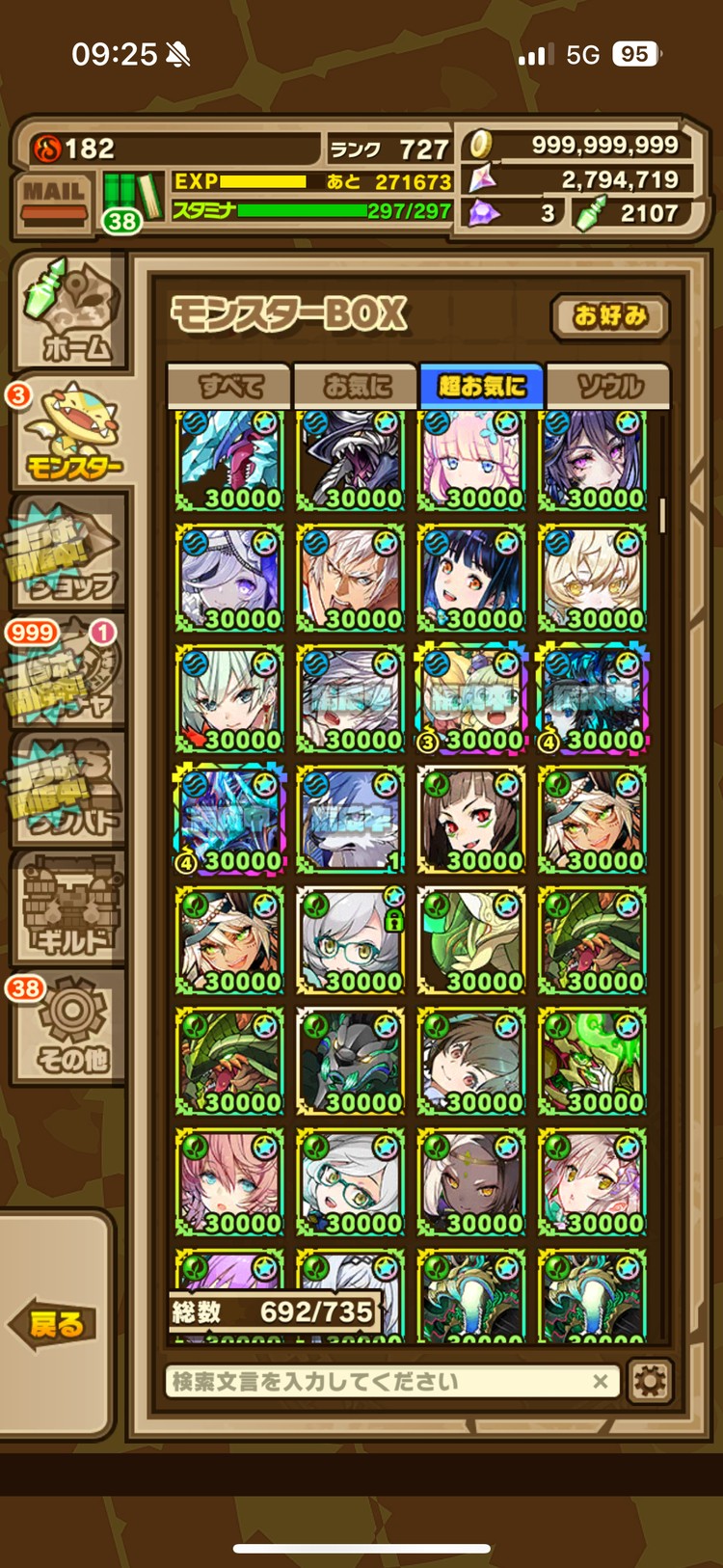Viewport: 723px width, 1568px height.
Task: Clear the search field with the X
Action: [x=600, y=1381]
